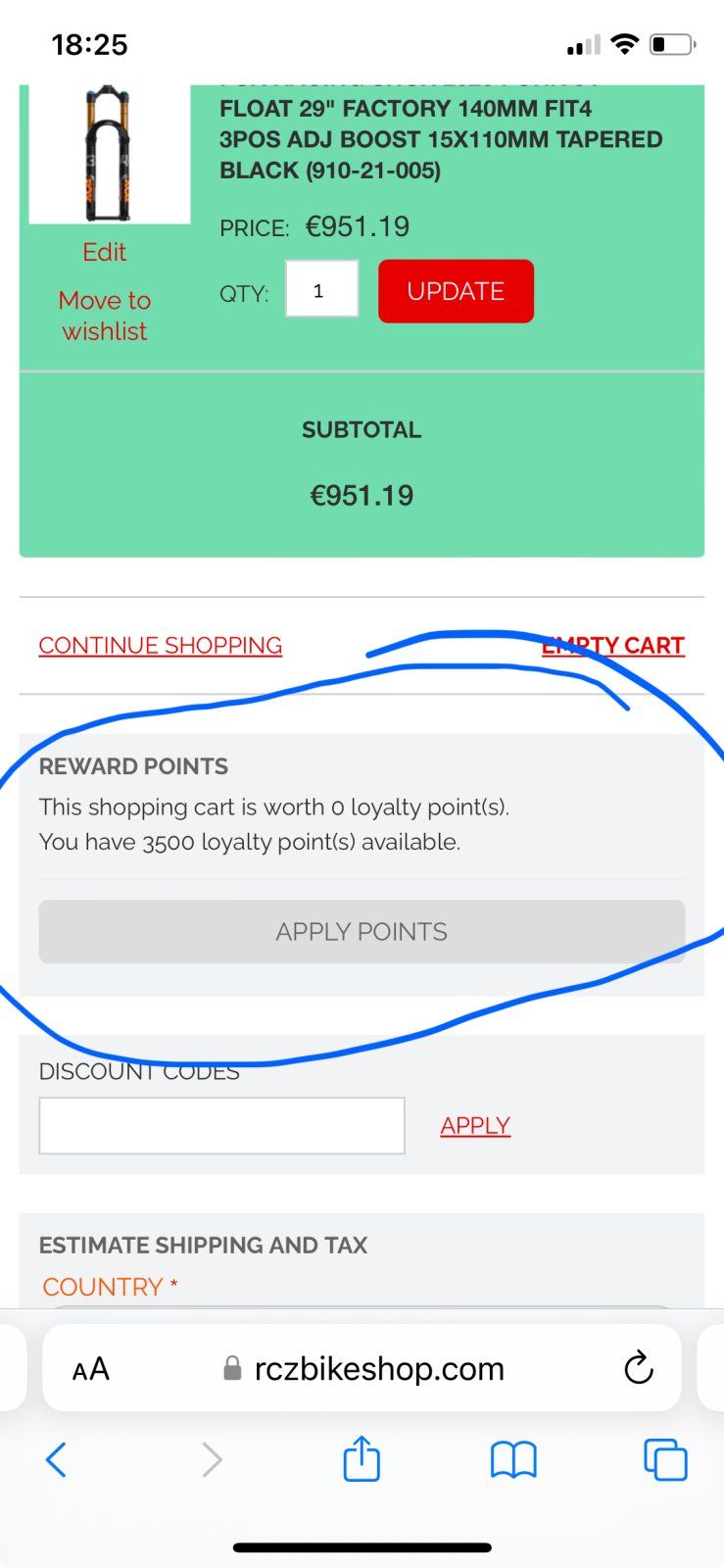Show open Safari tabs
Screen dimensions: 724x1568
665,1459
